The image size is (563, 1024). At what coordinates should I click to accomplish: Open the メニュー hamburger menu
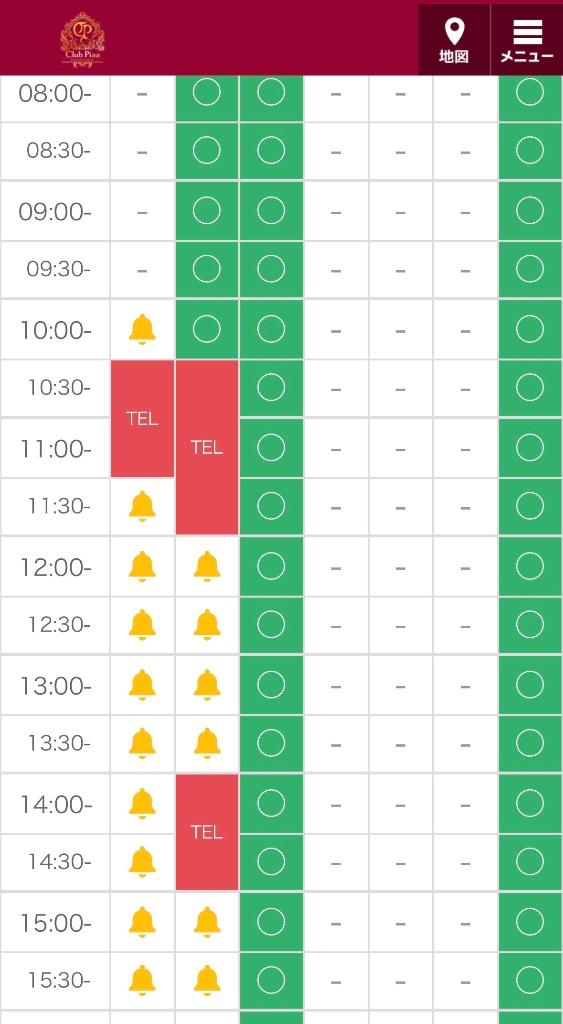click(527, 40)
